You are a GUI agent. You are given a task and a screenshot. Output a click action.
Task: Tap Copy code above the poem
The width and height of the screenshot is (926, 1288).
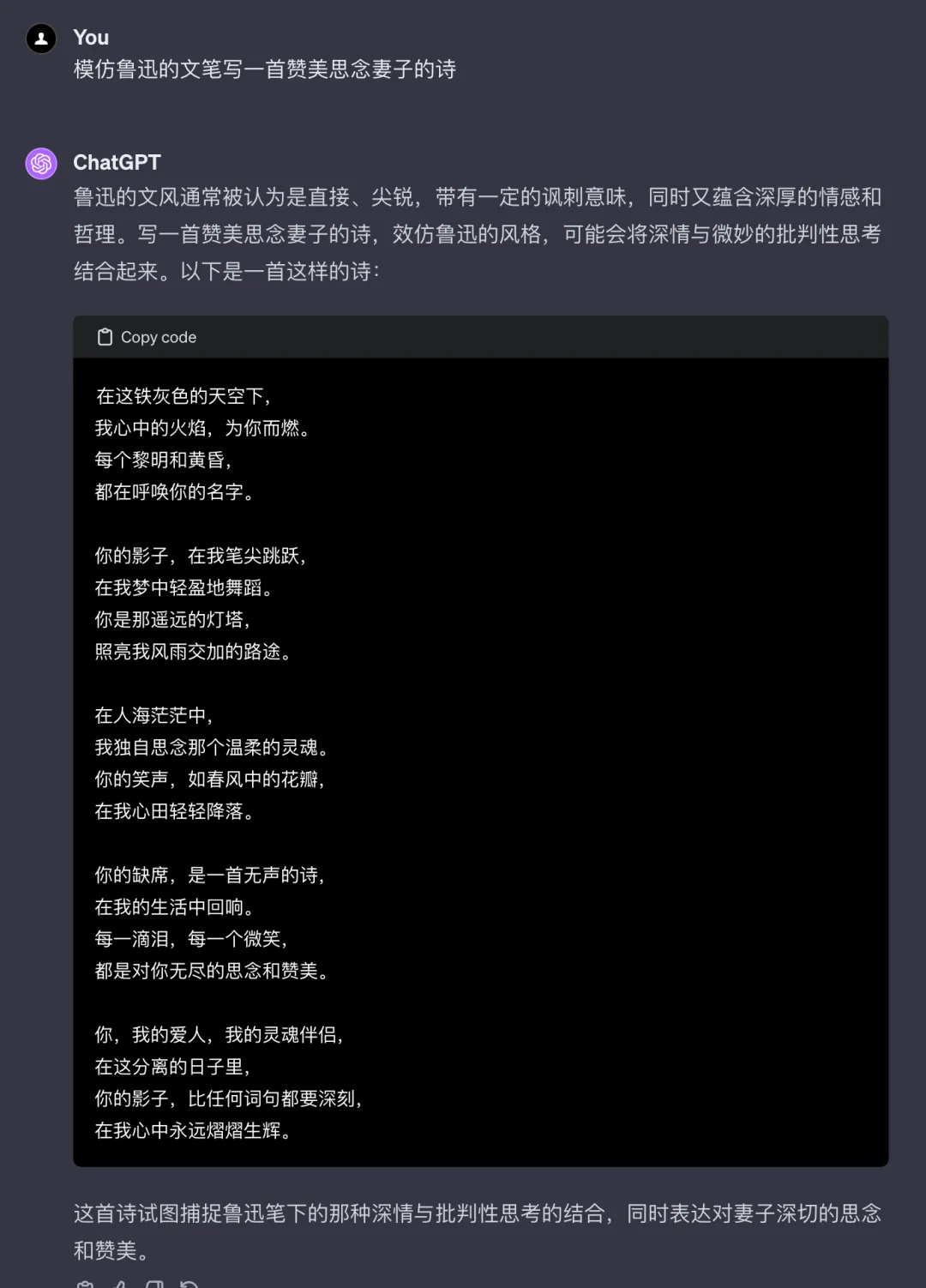pyautogui.click(x=147, y=337)
